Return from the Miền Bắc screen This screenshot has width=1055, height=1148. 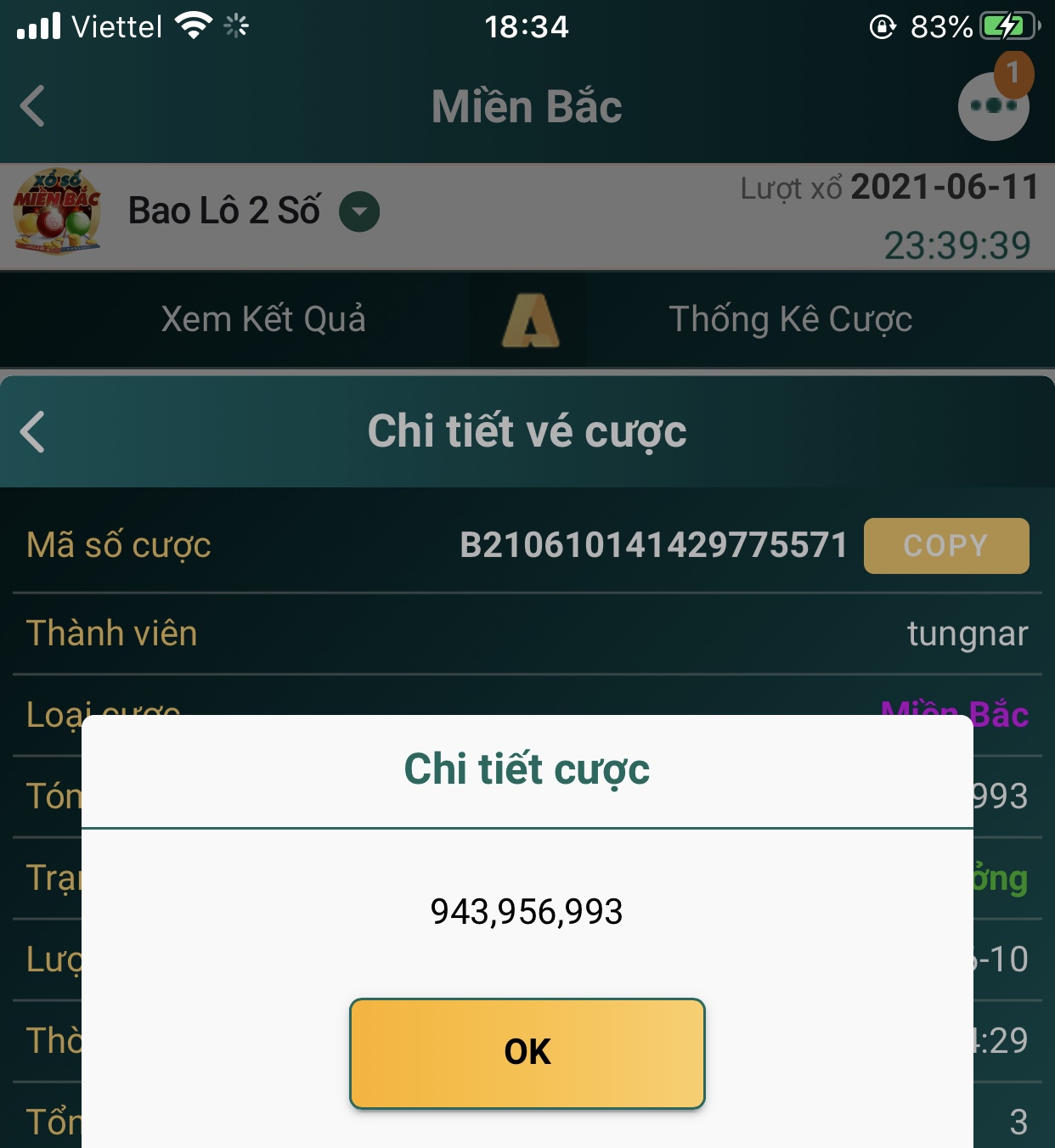tap(32, 107)
